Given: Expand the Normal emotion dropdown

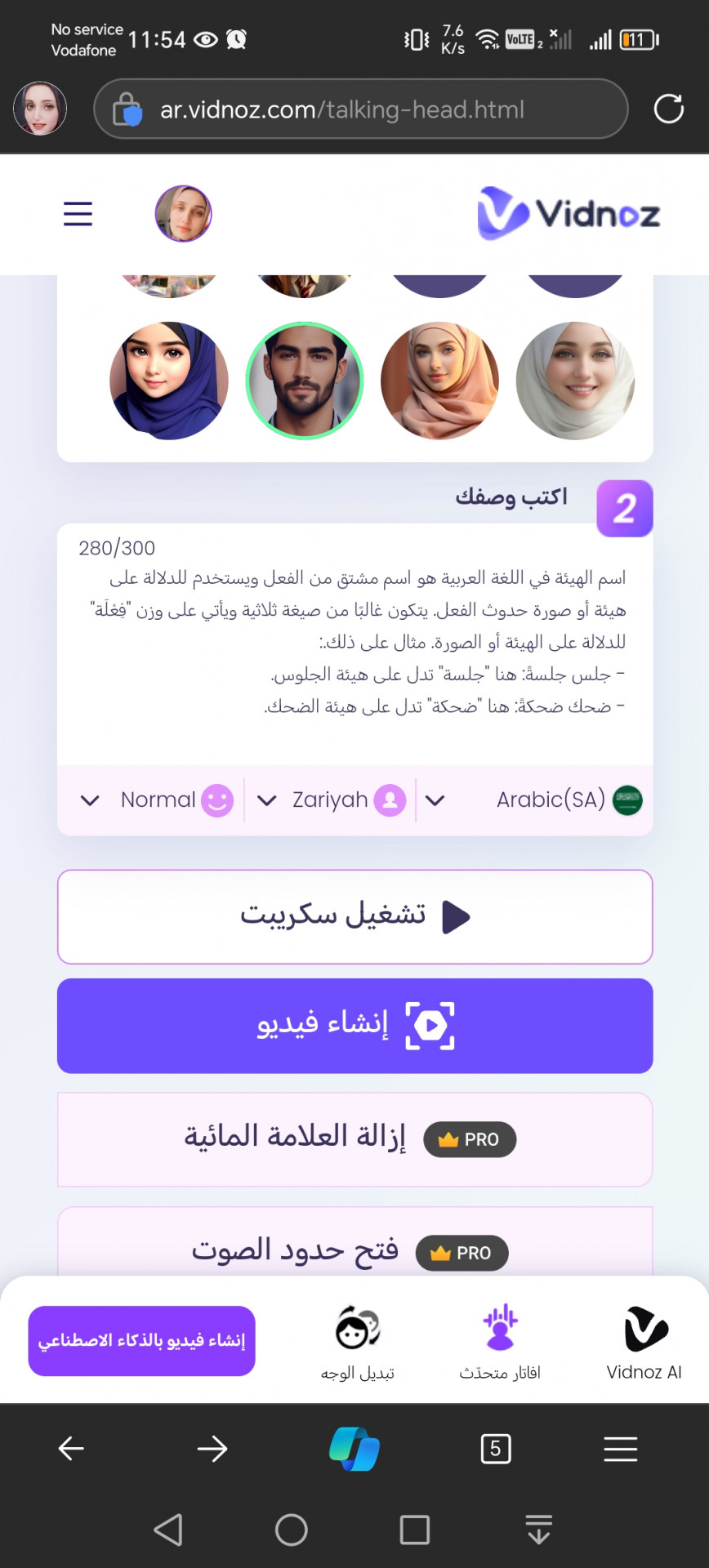Looking at the screenshot, I should tap(157, 800).
